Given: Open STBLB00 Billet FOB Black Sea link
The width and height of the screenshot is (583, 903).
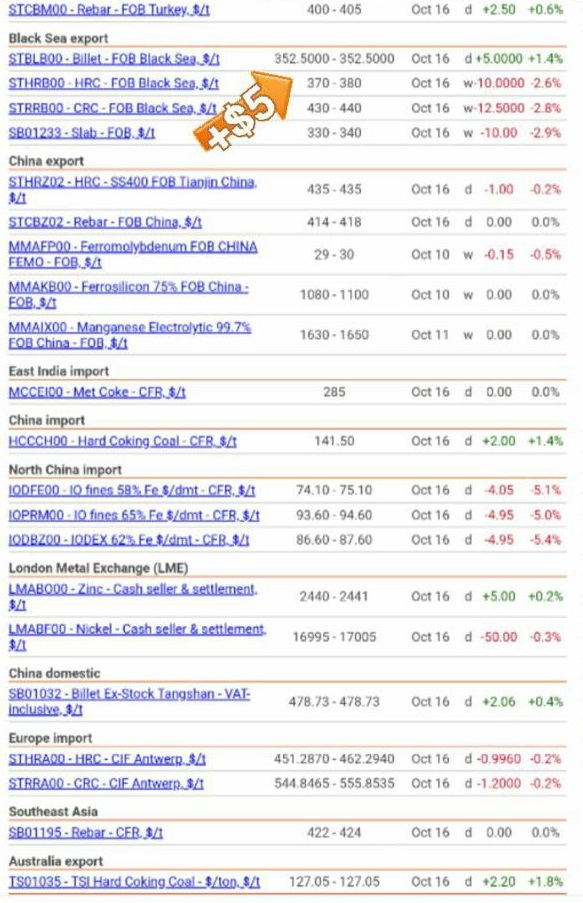Looking at the screenshot, I should click(x=114, y=59).
